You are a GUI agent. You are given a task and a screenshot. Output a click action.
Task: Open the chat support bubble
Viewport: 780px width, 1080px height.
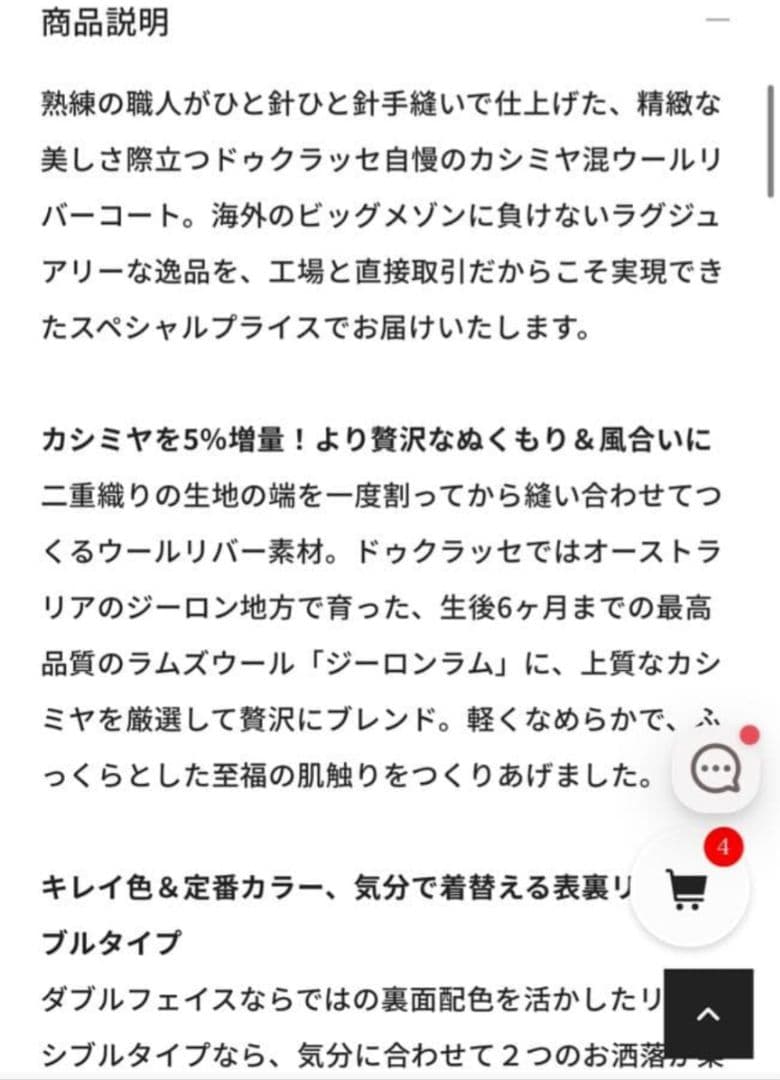715,770
